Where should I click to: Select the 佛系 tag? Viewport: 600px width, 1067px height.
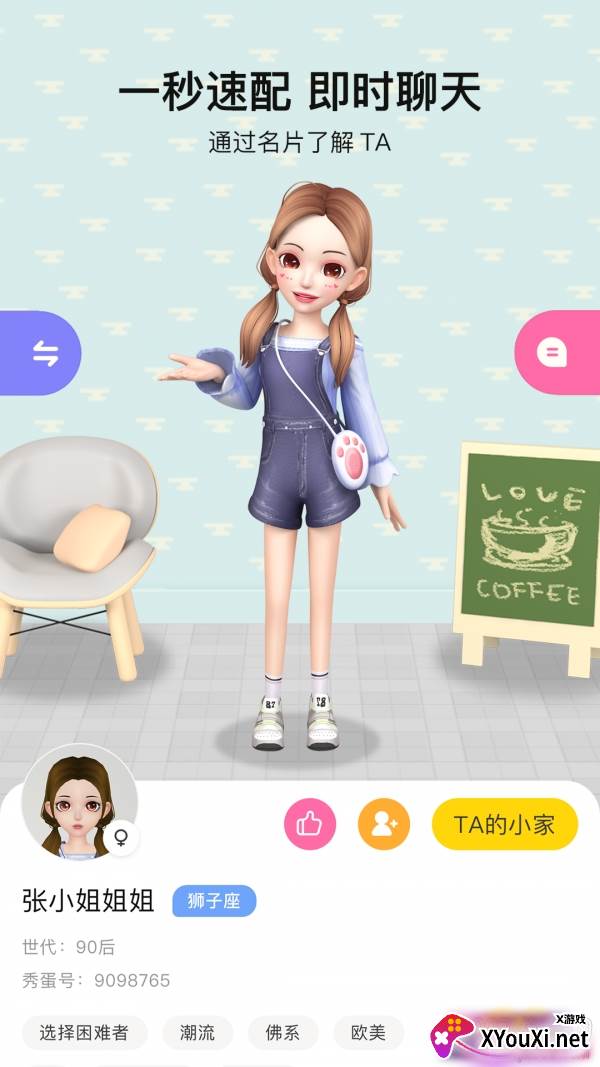click(283, 1032)
